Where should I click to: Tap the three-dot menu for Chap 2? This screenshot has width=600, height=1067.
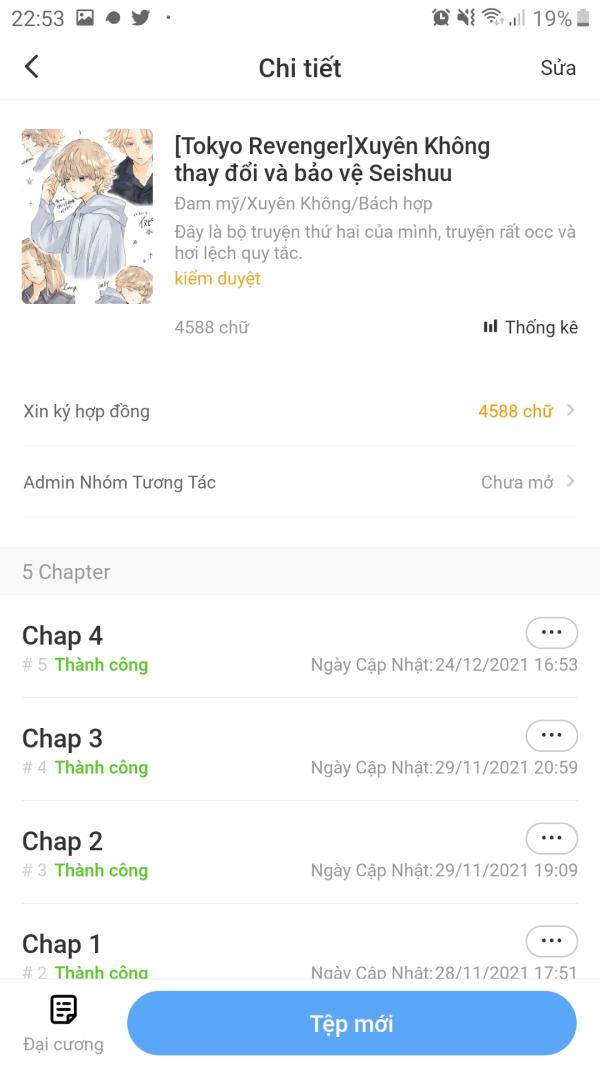click(551, 839)
